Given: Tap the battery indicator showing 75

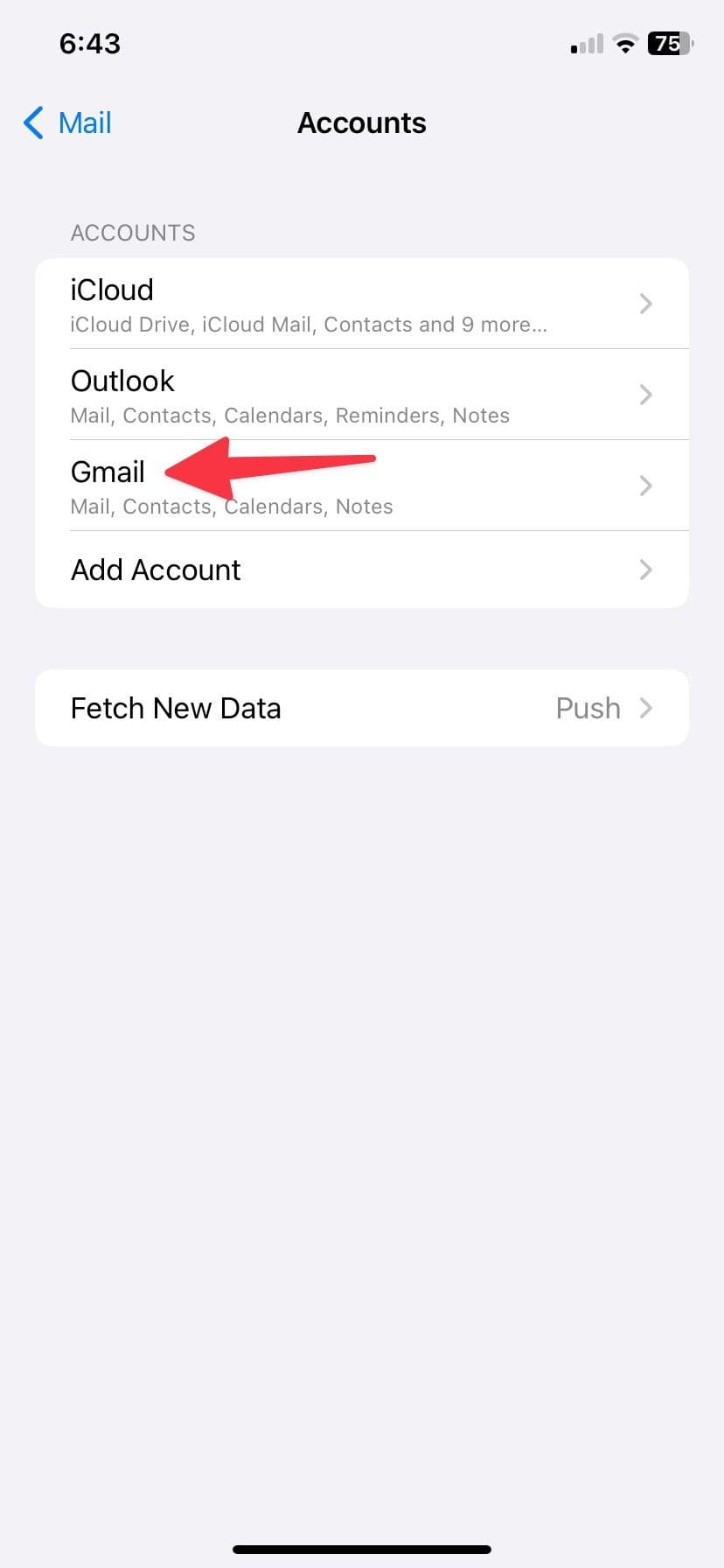Looking at the screenshot, I should pos(669,43).
